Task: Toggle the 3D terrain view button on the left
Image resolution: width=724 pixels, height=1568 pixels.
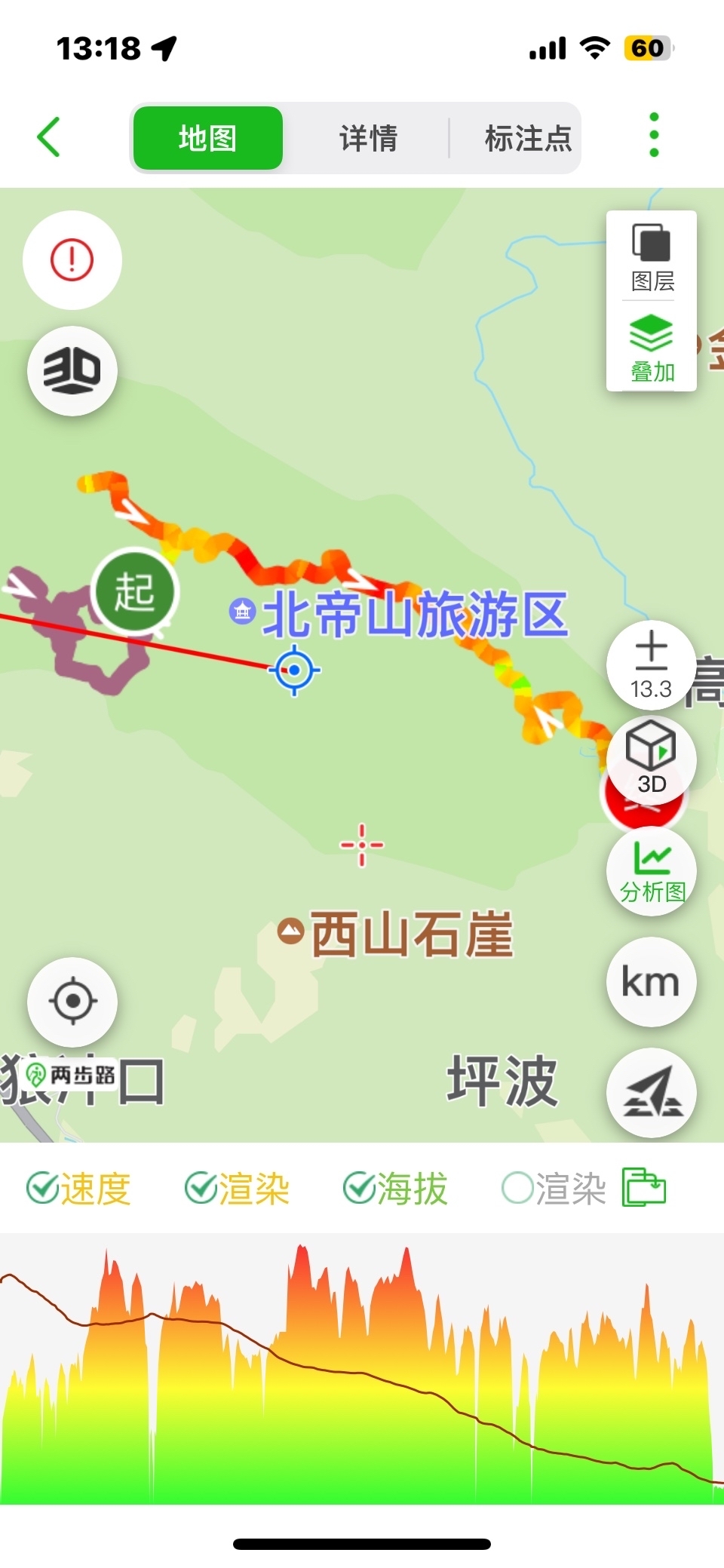Action: [x=72, y=371]
